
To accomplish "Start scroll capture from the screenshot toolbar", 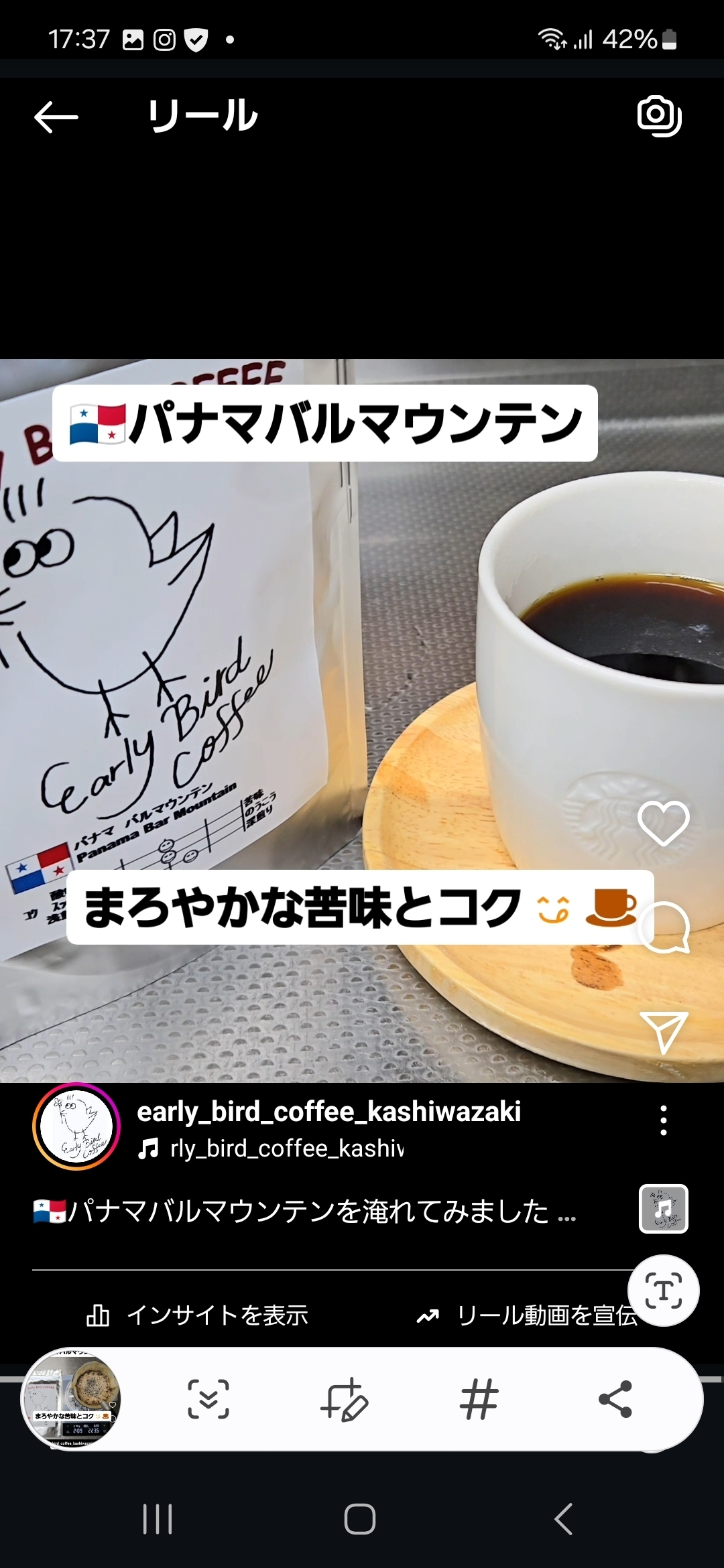I will click(208, 1399).
